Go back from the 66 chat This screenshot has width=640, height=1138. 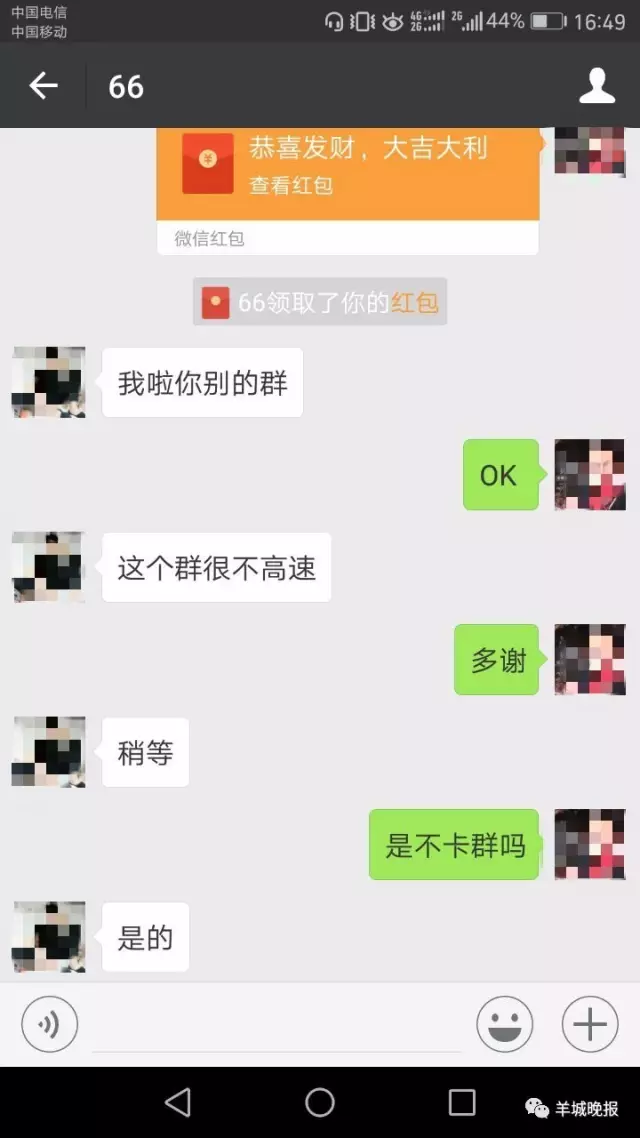[x=43, y=86]
